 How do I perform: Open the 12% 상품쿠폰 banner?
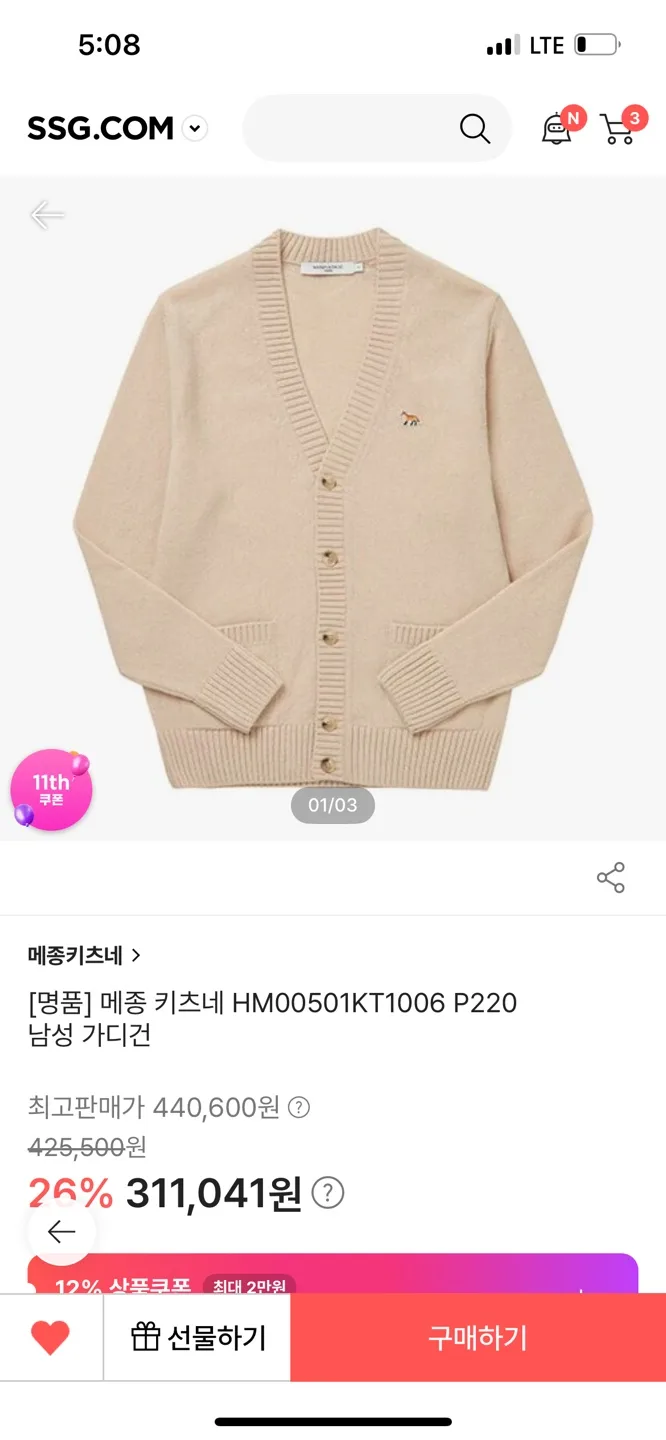click(x=332, y=1275)
